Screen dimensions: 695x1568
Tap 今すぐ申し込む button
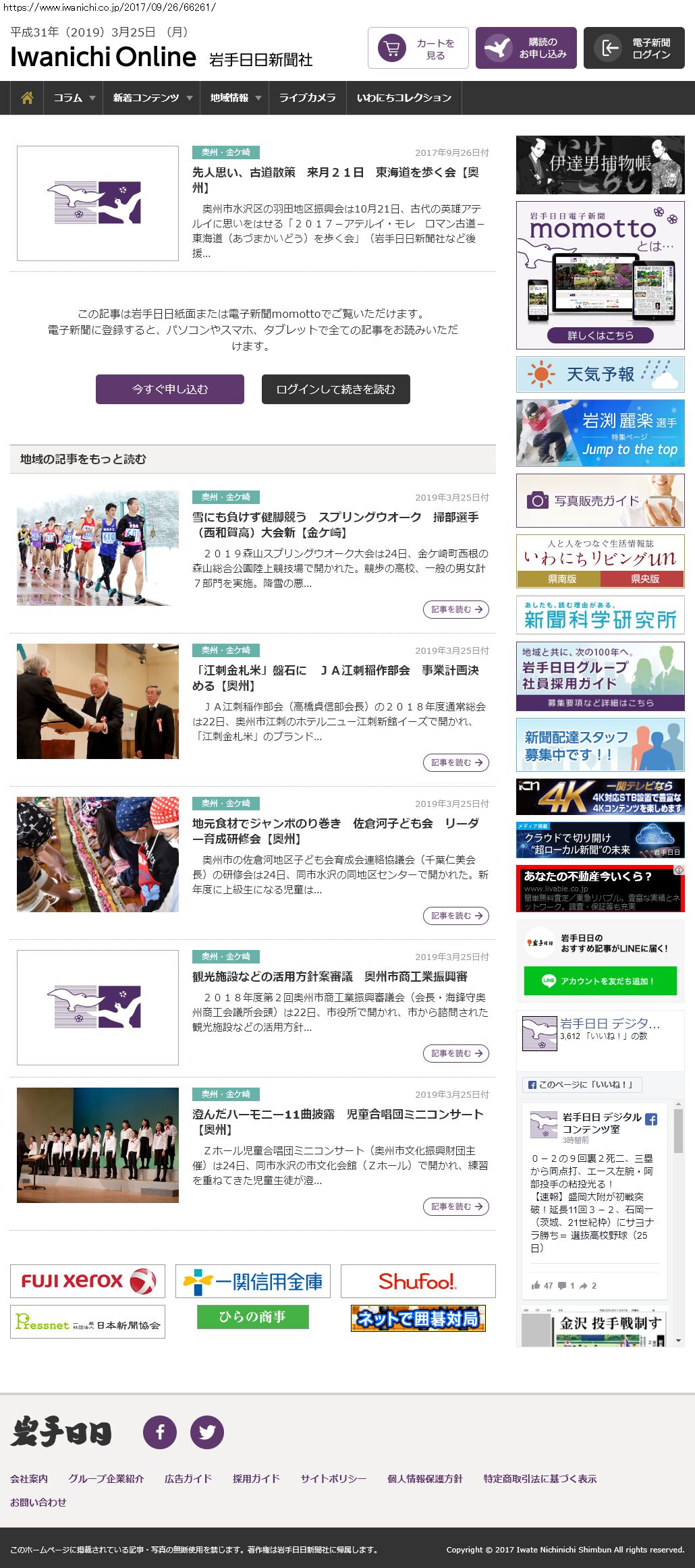[x=170, y=389]
